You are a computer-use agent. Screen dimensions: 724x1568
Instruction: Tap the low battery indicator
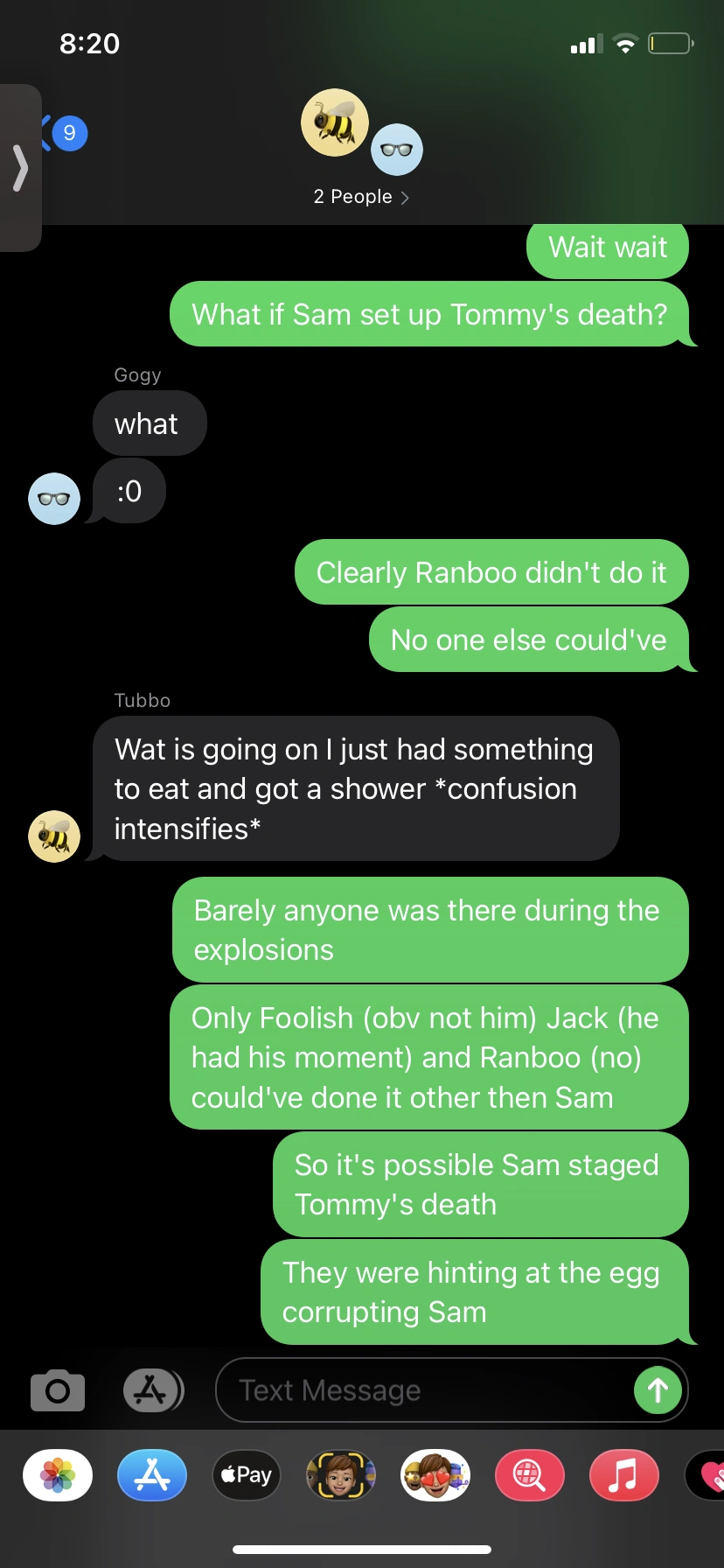670,42
